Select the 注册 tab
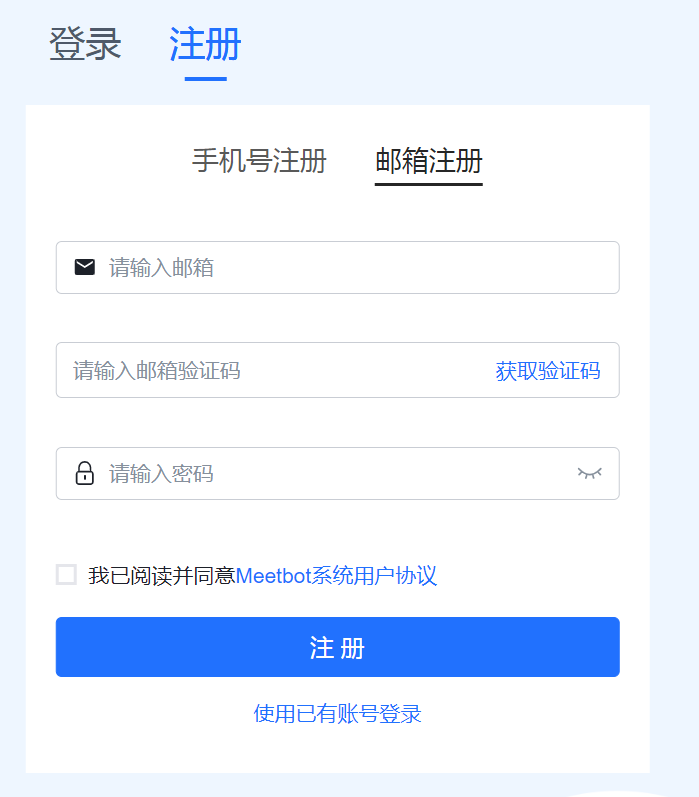 click(x=205, y=45)
